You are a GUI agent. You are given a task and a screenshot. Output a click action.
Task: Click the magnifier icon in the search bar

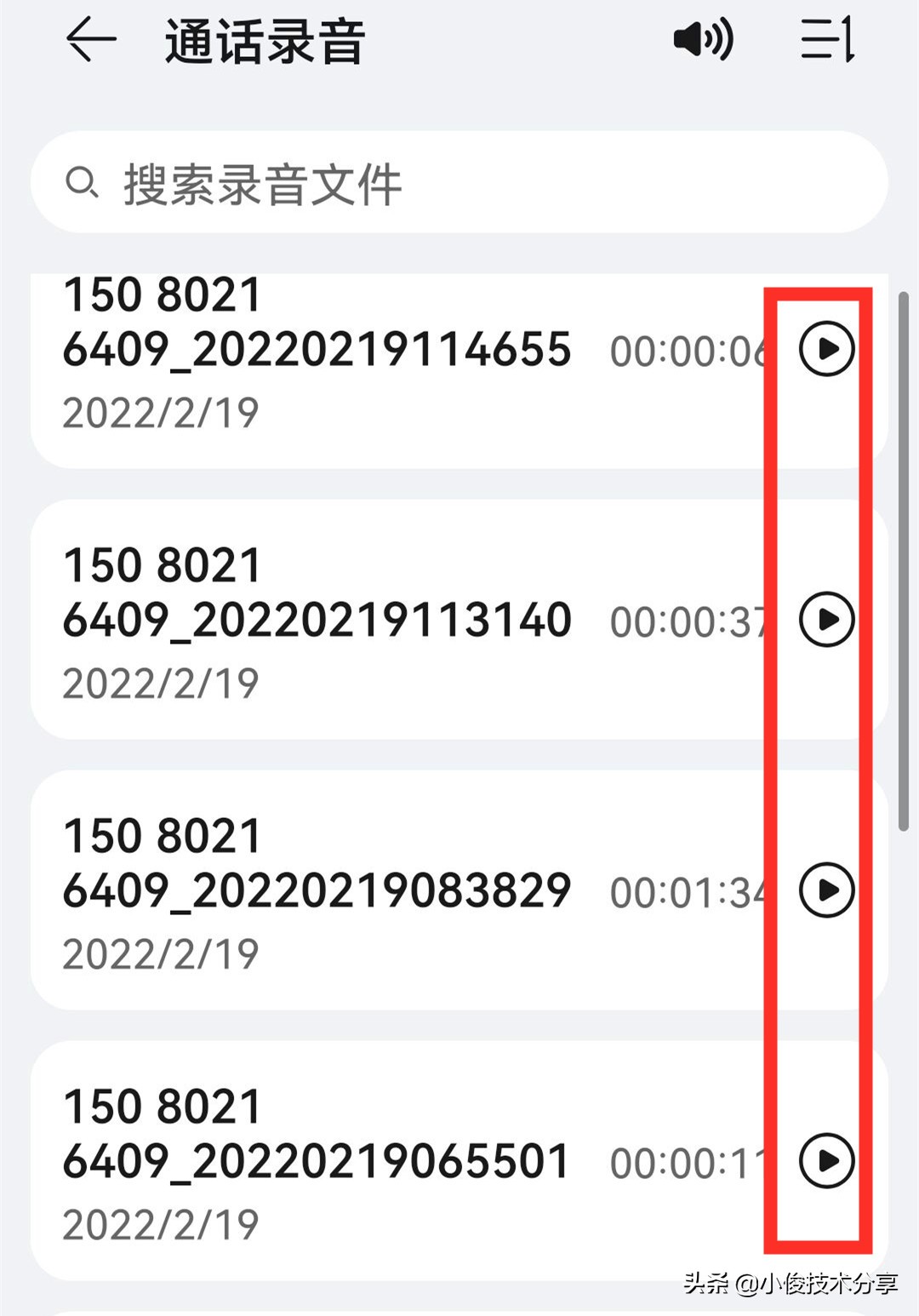click(83, 183)
